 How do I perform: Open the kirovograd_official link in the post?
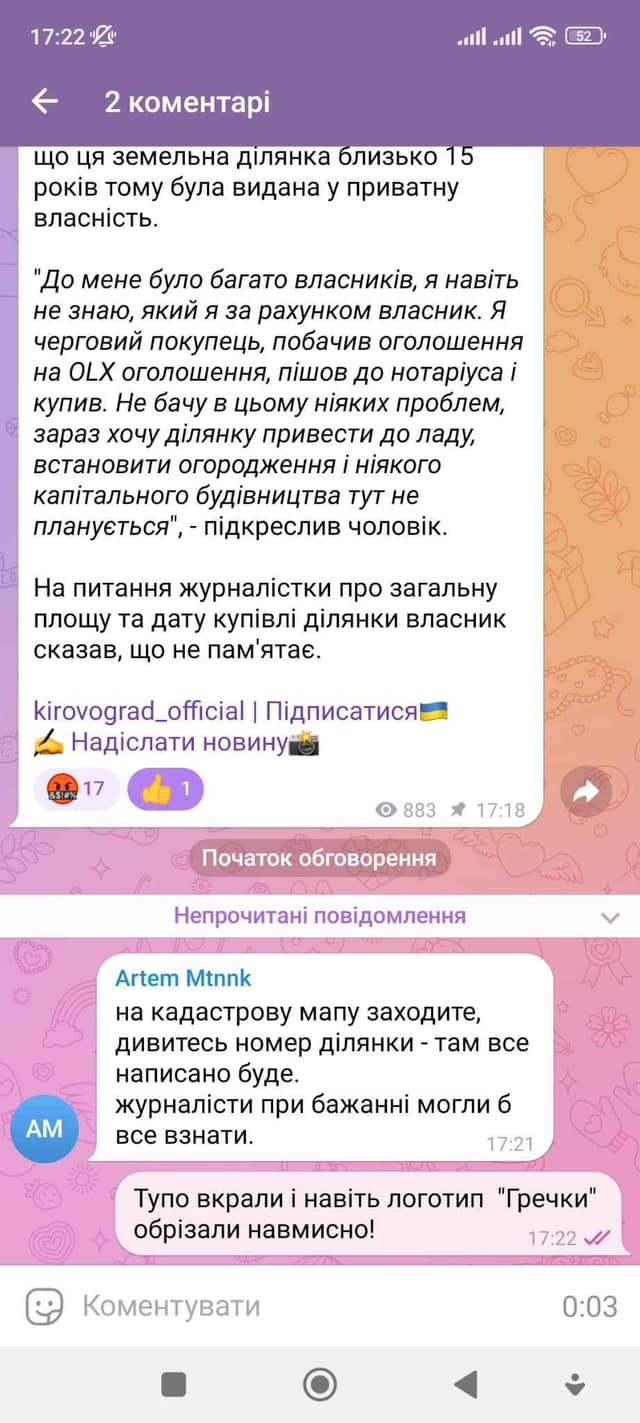tap(138, 711)
